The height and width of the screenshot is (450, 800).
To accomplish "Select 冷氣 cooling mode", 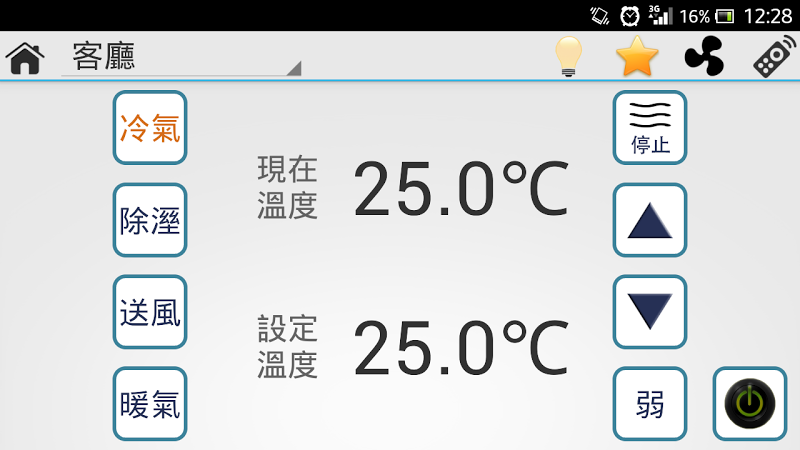I will coord(150,128).
